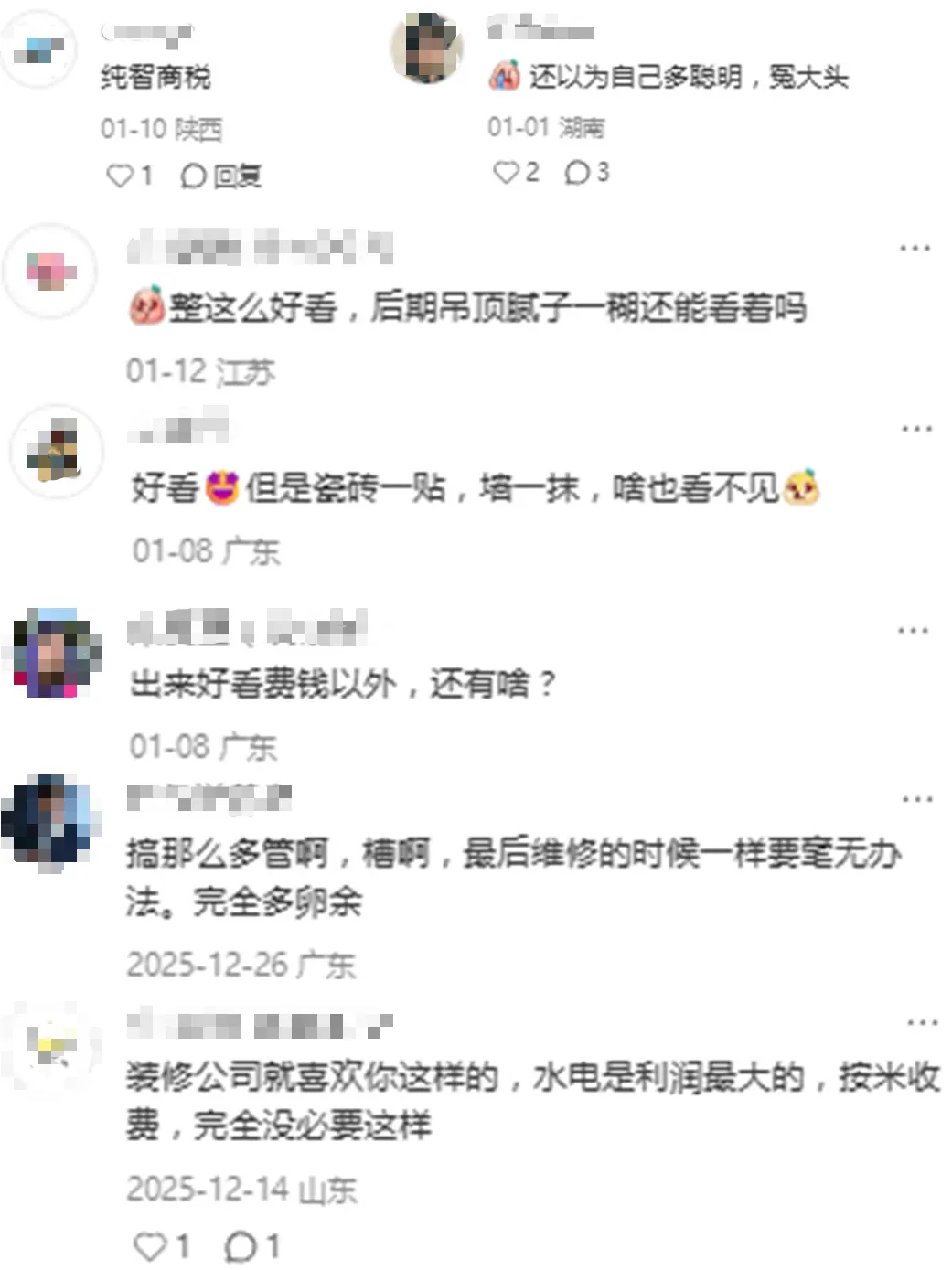Toggle the like heart showing count 1 at bottom
952x1270 pixels.
pyautogui.click(x=149, y=1243)
